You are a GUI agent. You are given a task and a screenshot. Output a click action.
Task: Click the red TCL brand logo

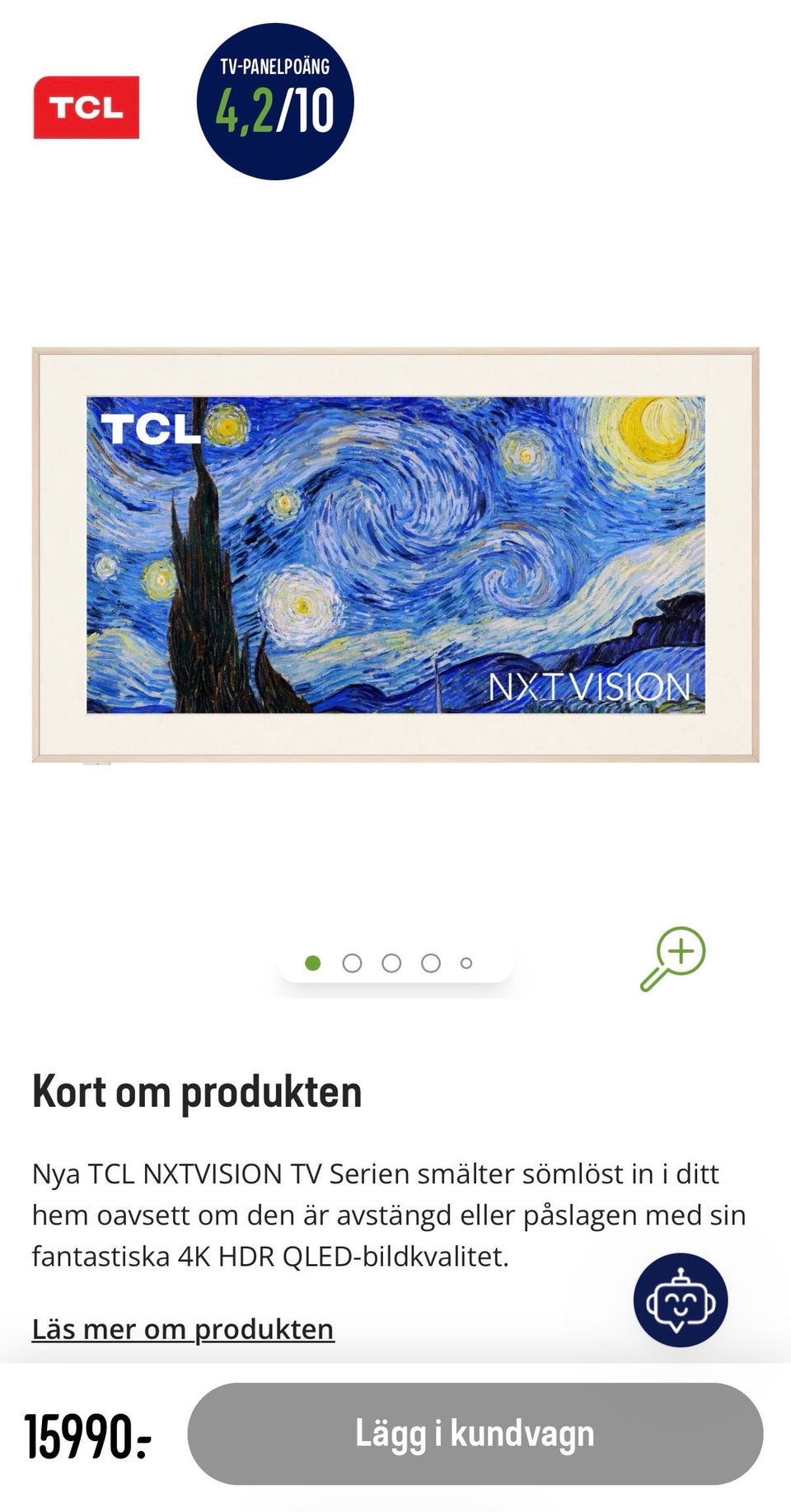coord(87,107)
